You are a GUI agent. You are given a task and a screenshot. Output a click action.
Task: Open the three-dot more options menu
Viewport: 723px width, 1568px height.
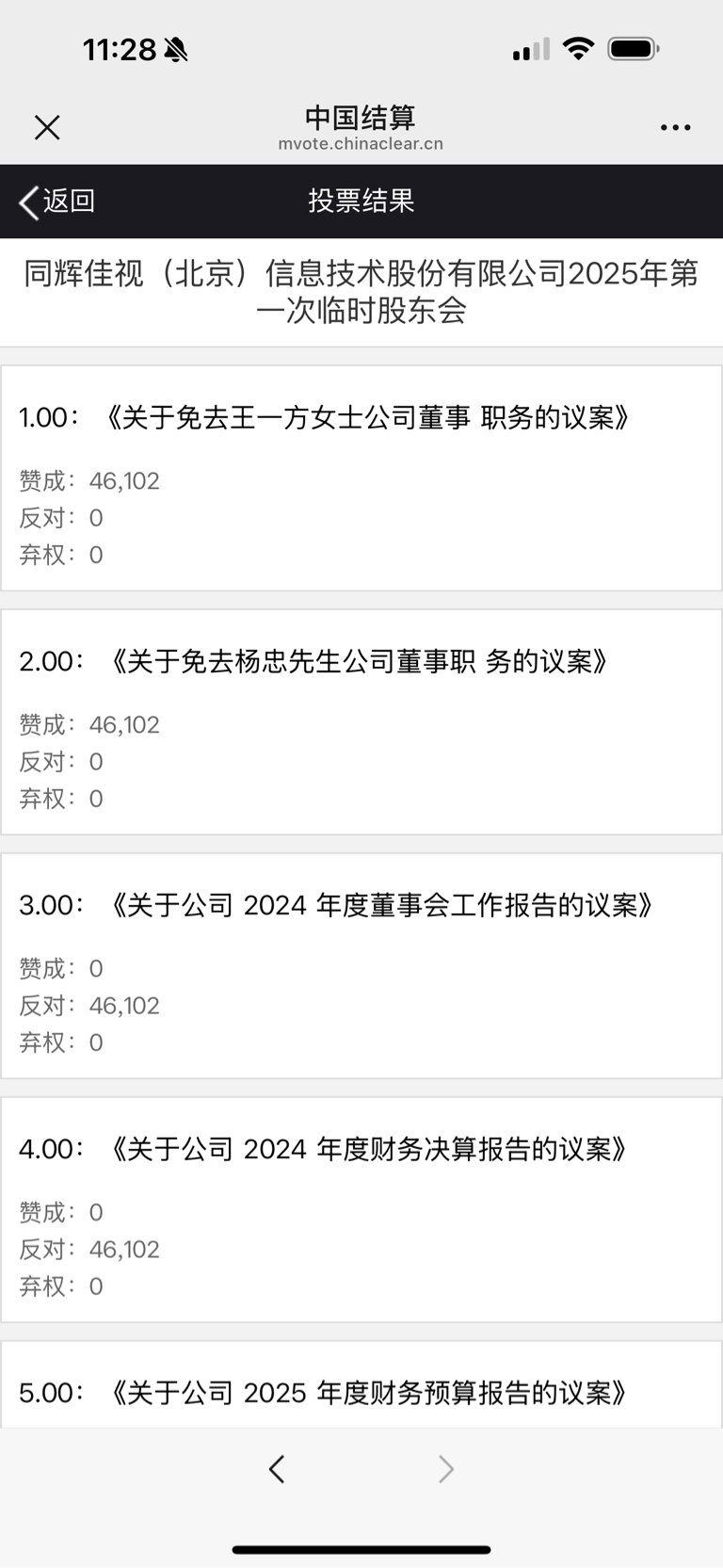coord(675,127)
